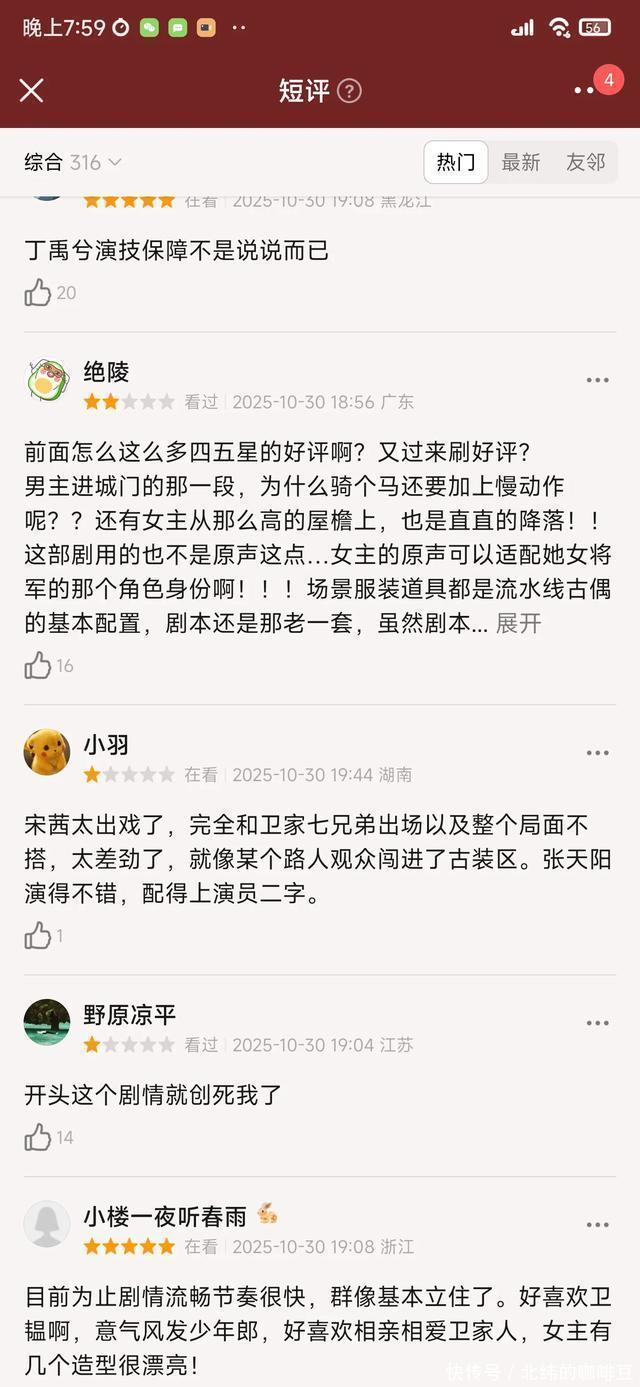Switch to the 最新 tab
The width and height of the screenshot is (640, 1387).
(520, 162)
